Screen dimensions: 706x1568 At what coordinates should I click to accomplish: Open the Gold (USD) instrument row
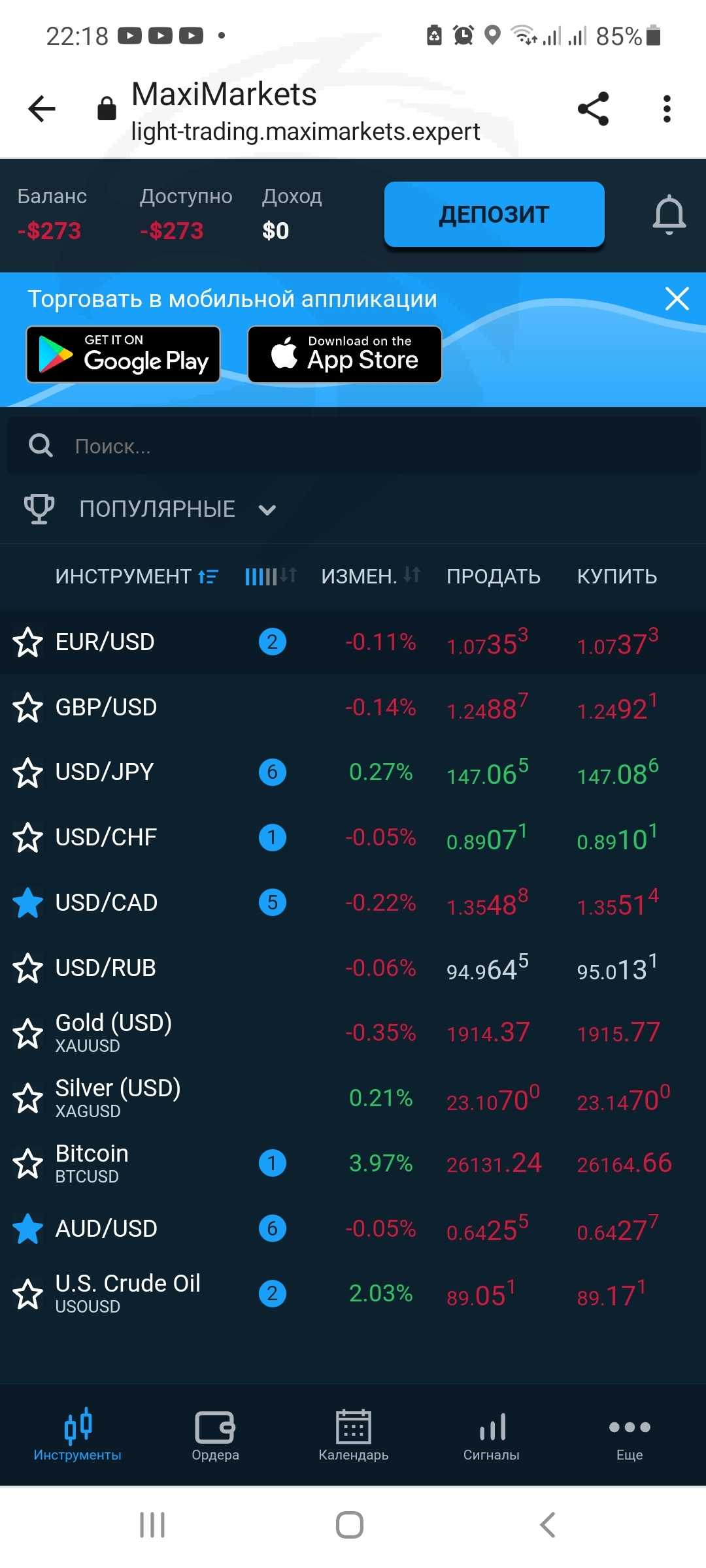point(353,1033)
